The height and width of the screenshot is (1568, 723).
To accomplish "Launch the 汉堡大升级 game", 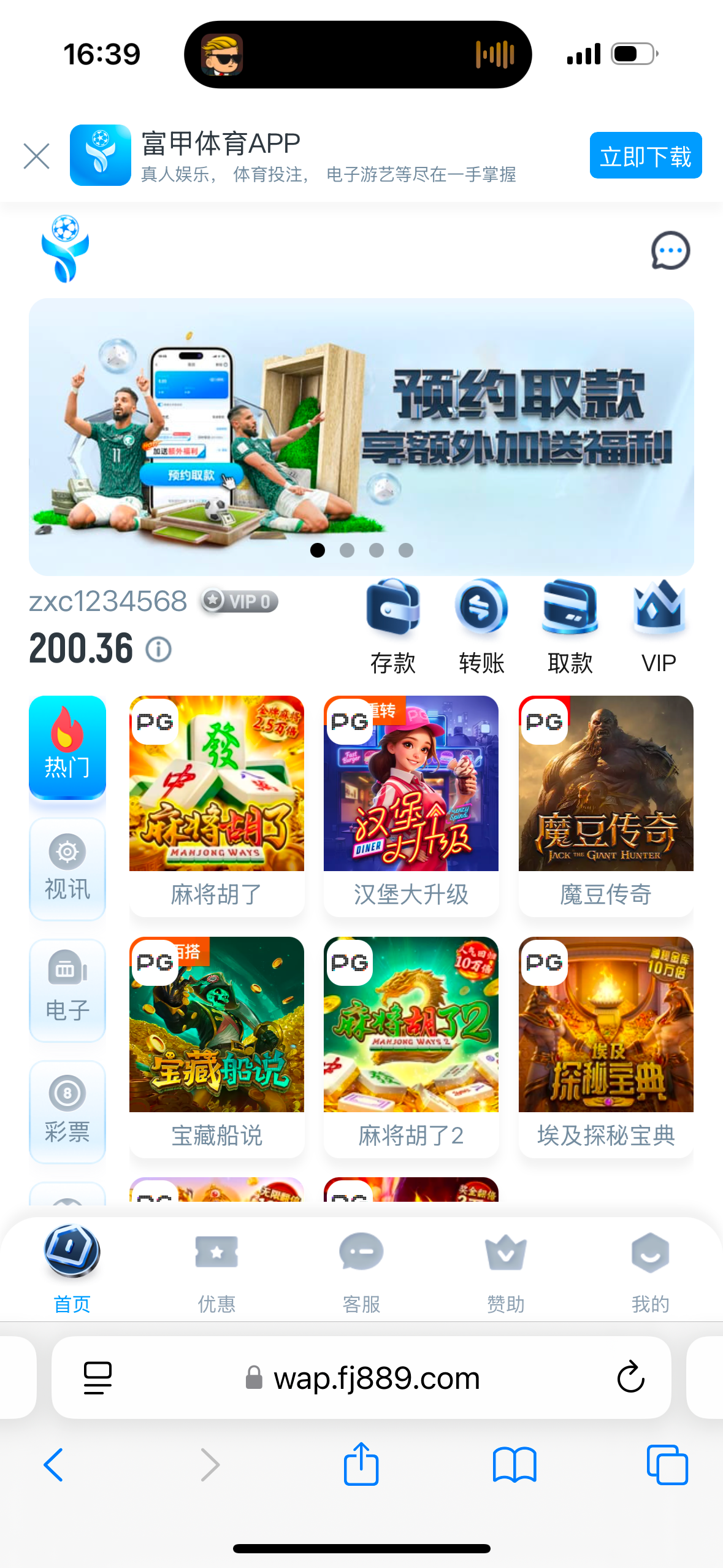I will tap(411, 804).
